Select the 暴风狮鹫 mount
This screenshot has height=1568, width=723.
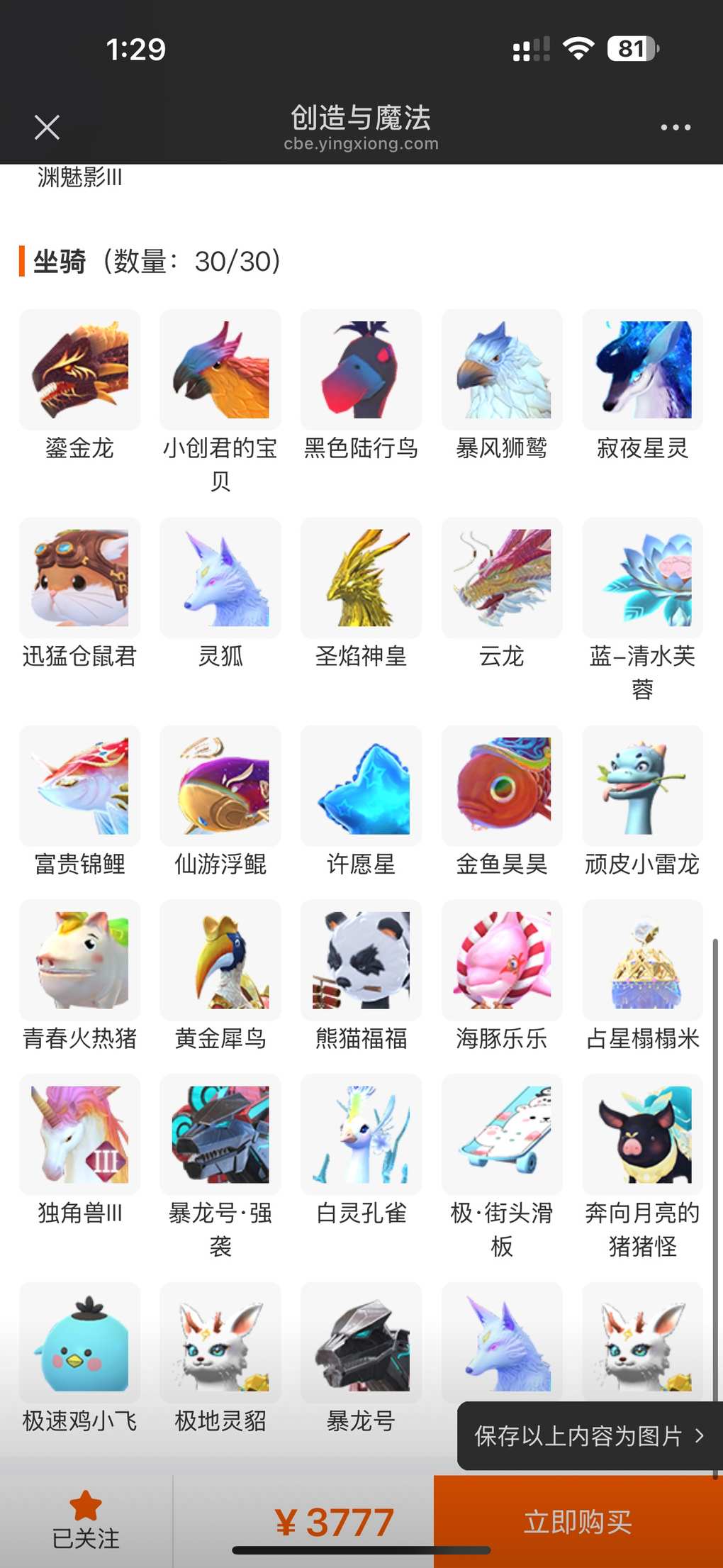pyautogui.click(x=502, y=370)
